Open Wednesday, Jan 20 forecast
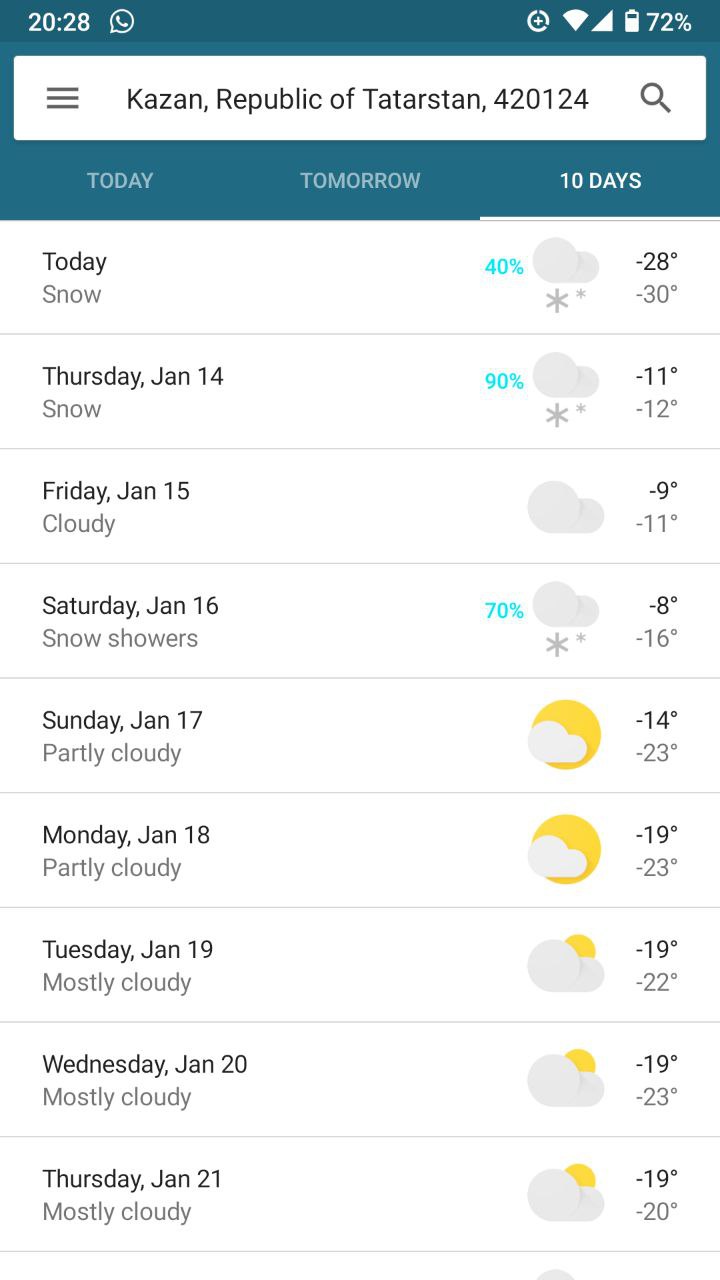Screen dimensions: 720x1280 [x=360, y=1080]
